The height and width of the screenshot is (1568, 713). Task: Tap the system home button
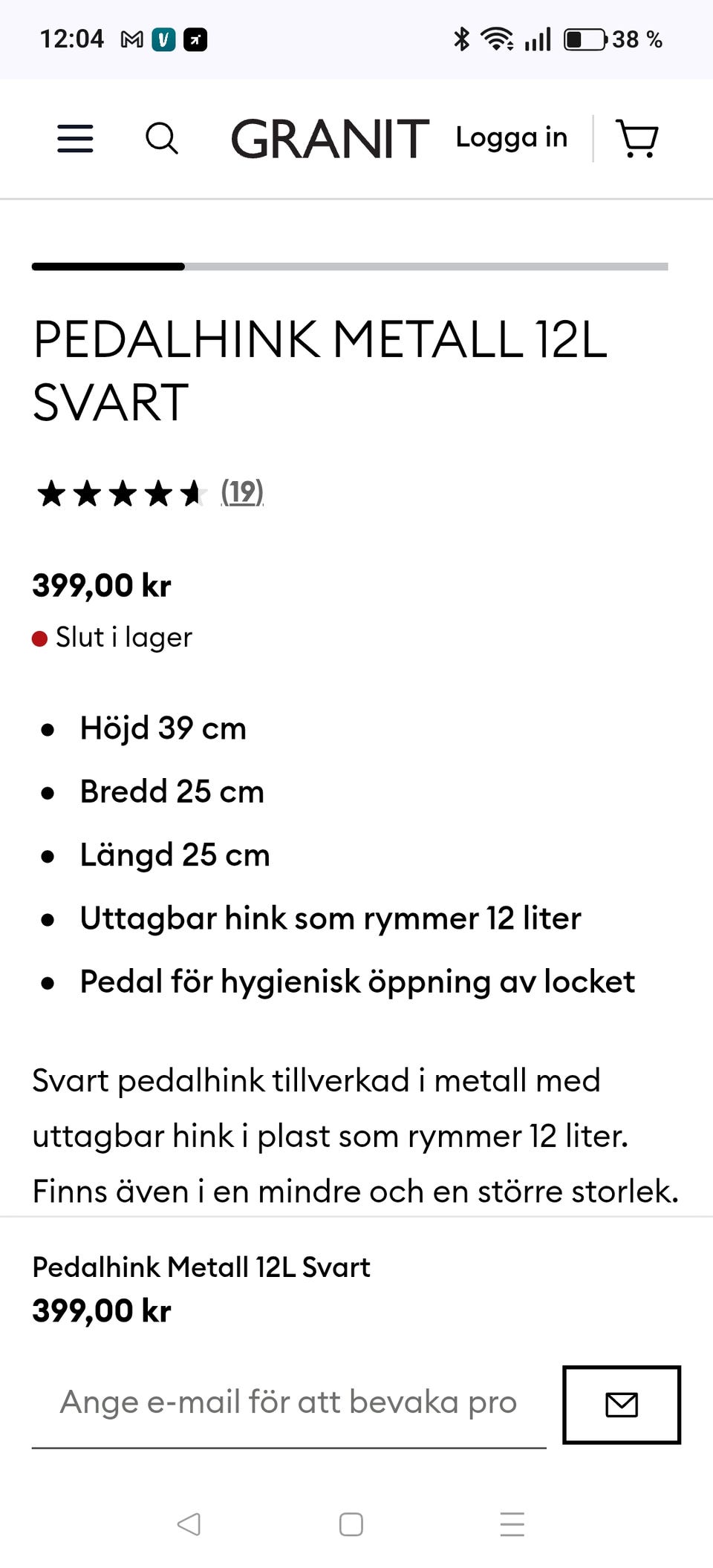pyautogui.click(x=351, y=1524)
